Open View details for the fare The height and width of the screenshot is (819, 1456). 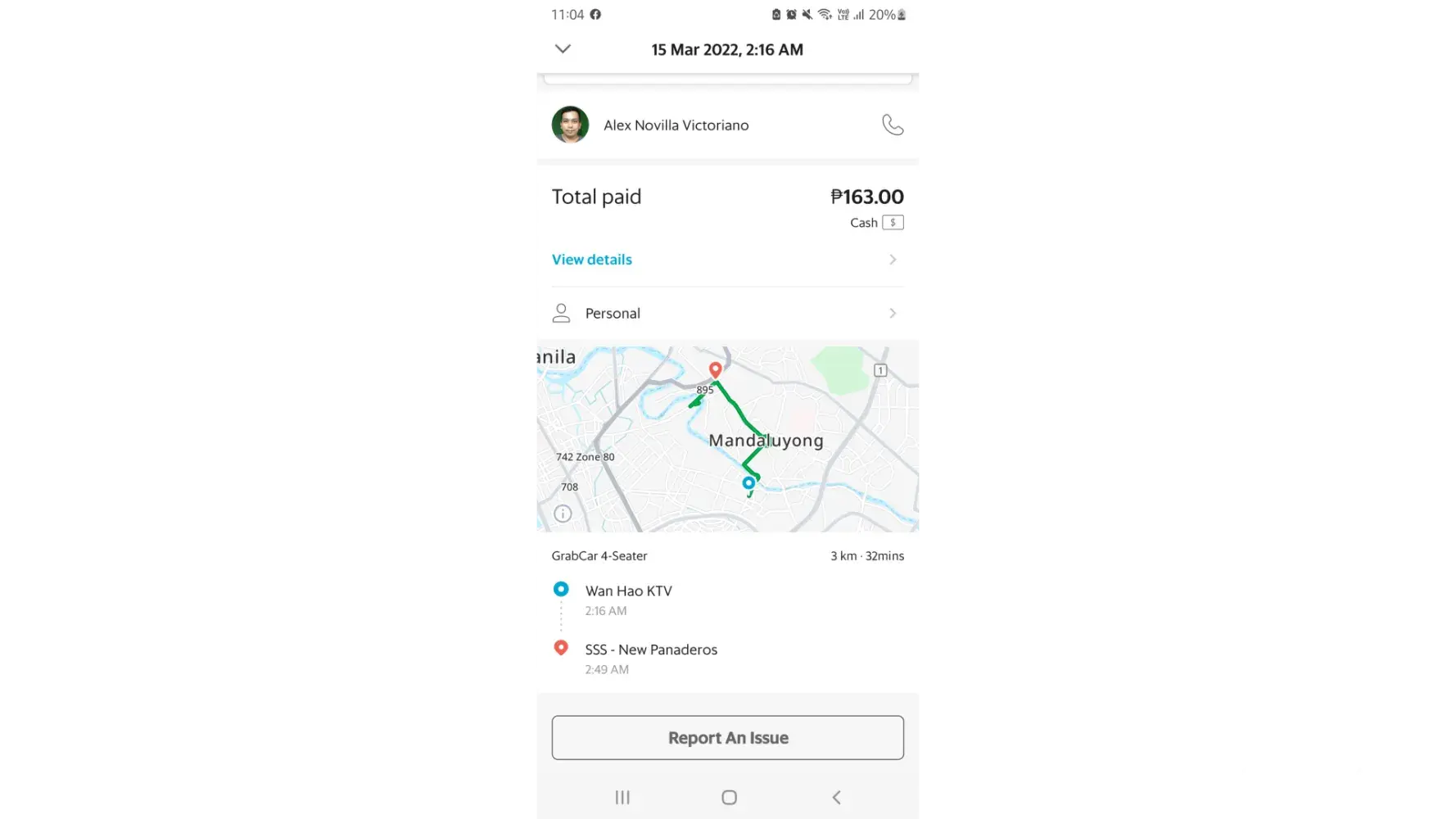tap(592, 260)
